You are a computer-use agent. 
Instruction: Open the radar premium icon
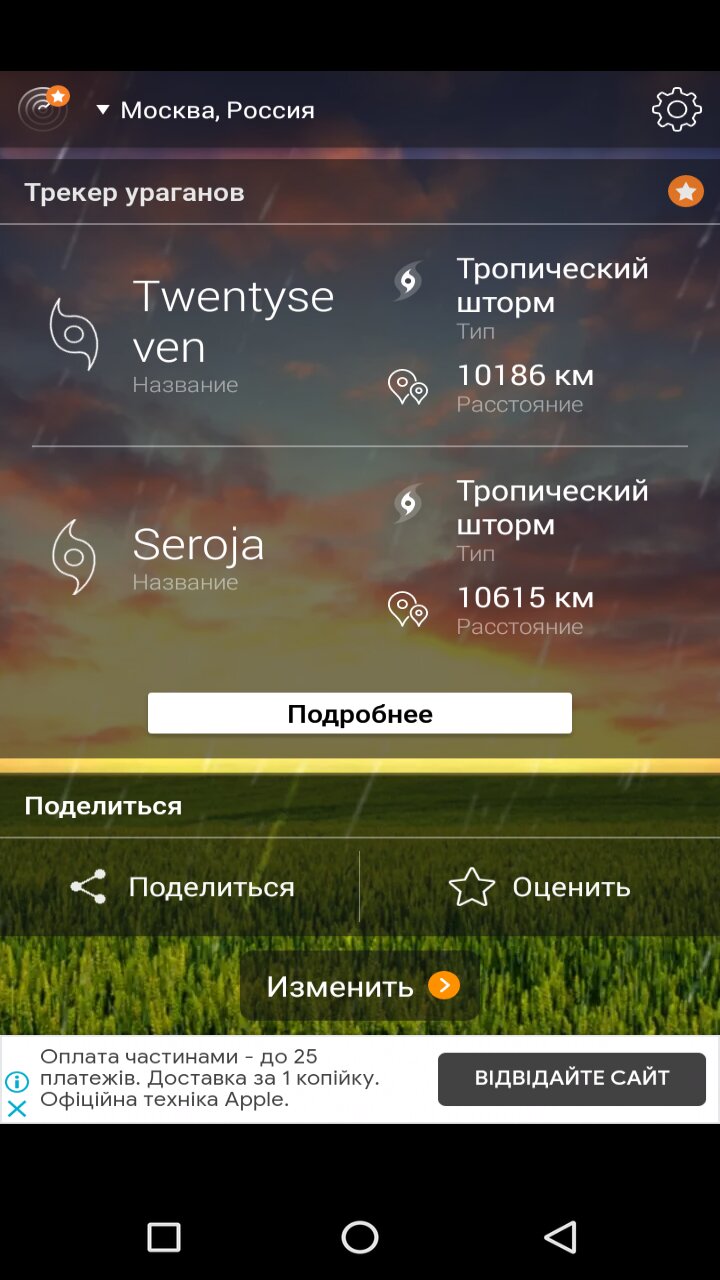click(x=44, y=108)
